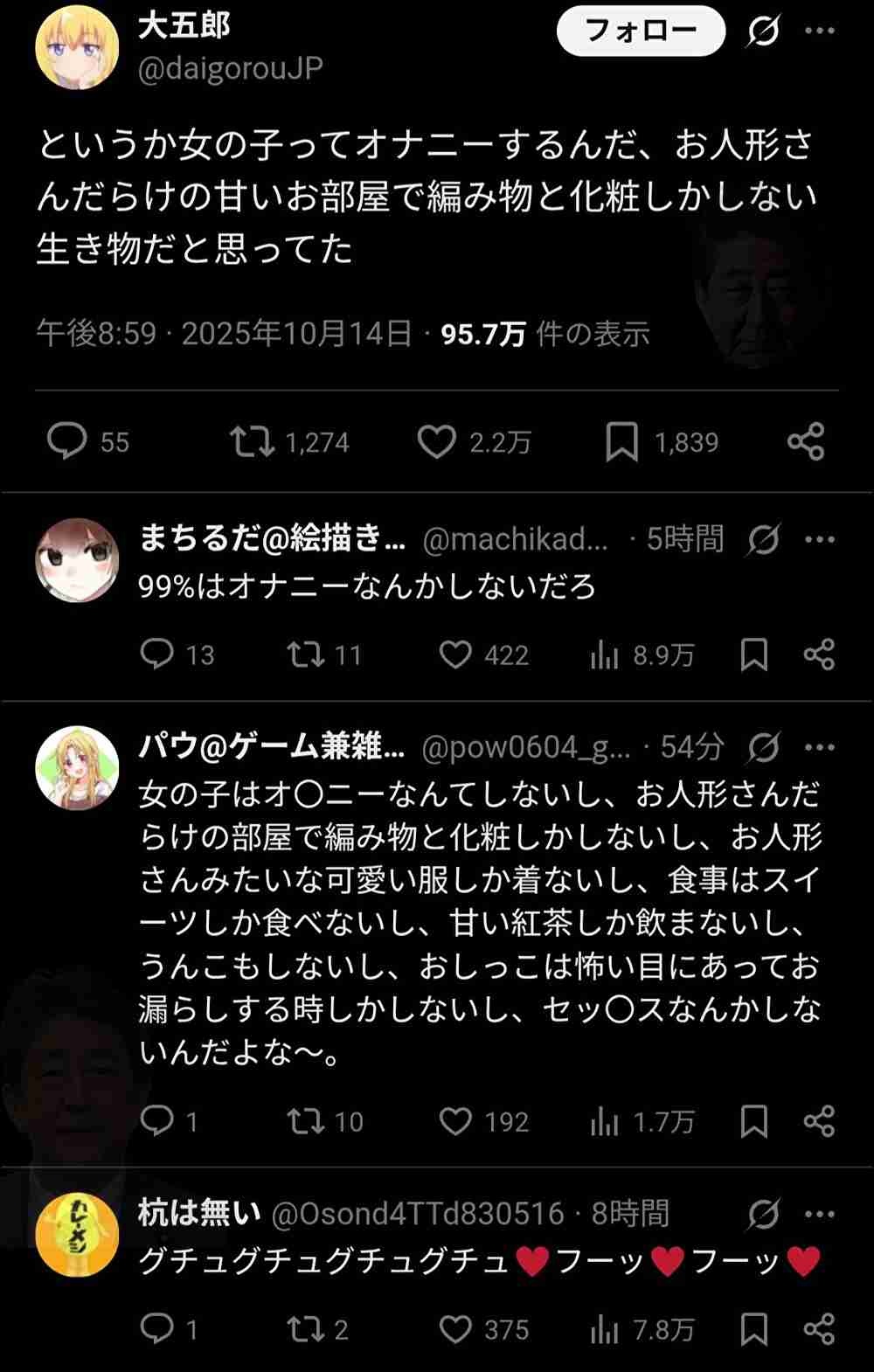The width and height of the screenshot is (874, 1372).
Task: Follow 大五郎 with the フォロー button
Action: tap(641, 31)
